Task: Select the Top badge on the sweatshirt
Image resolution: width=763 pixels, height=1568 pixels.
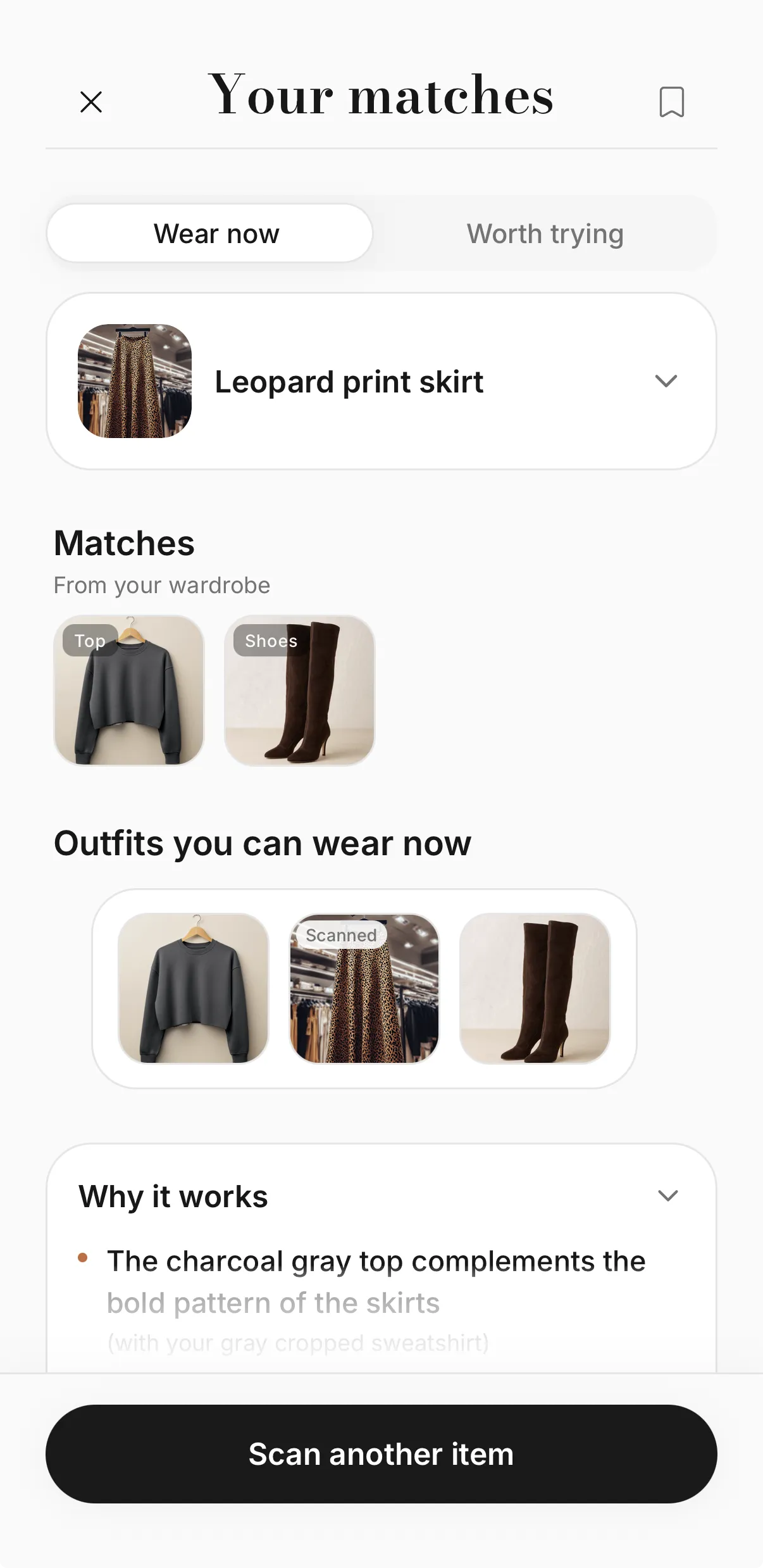Action: point(89,641)
